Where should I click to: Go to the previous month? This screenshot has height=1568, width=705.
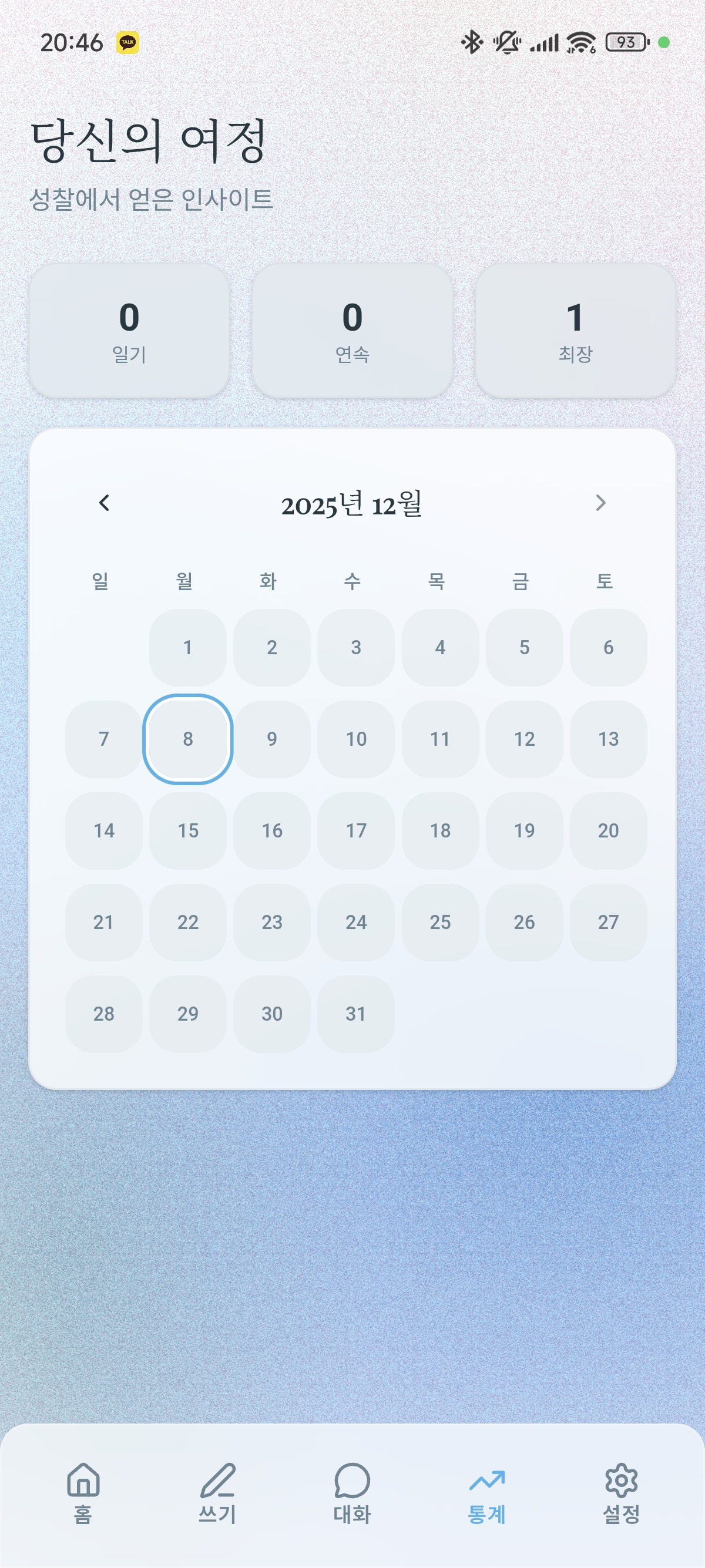(x=104, y=503)
